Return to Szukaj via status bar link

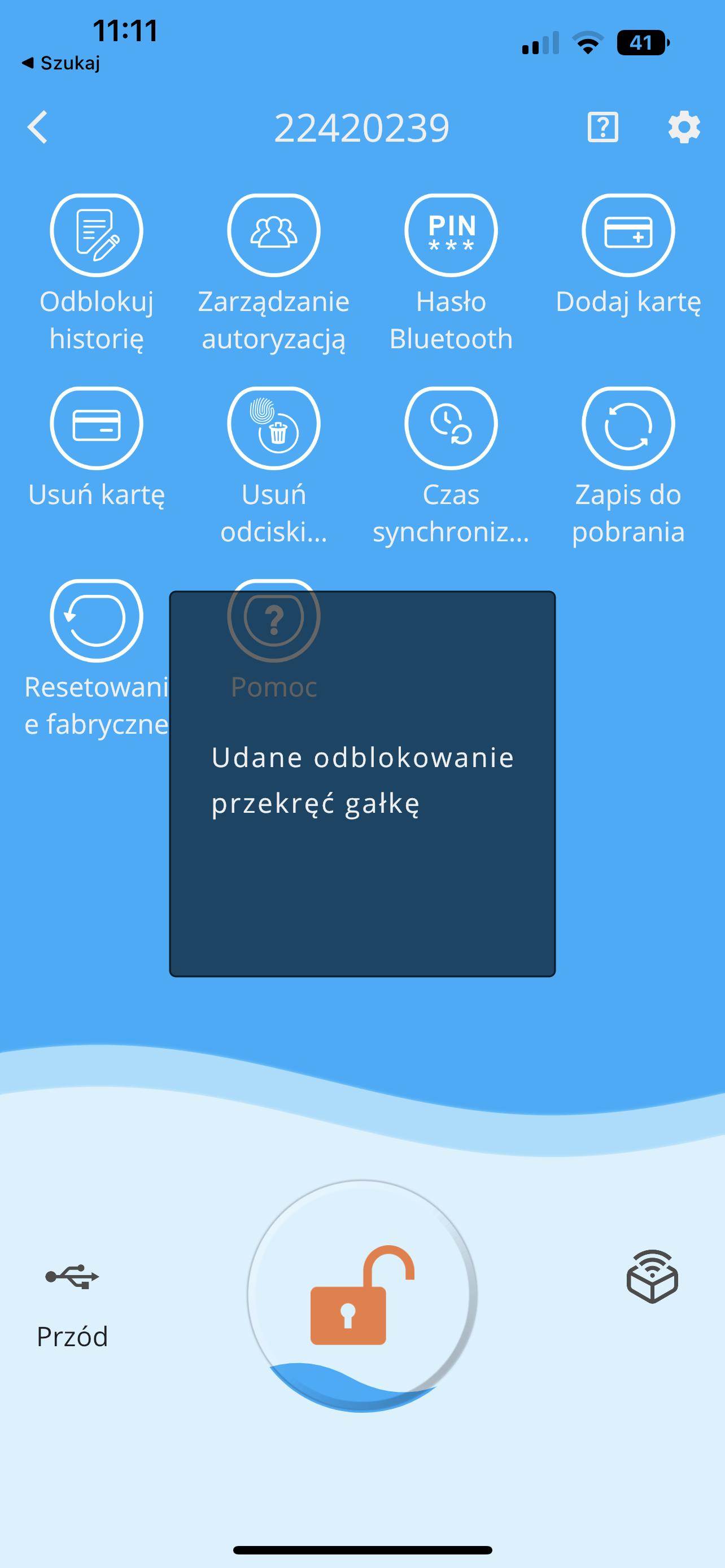(x=61, y=63)
